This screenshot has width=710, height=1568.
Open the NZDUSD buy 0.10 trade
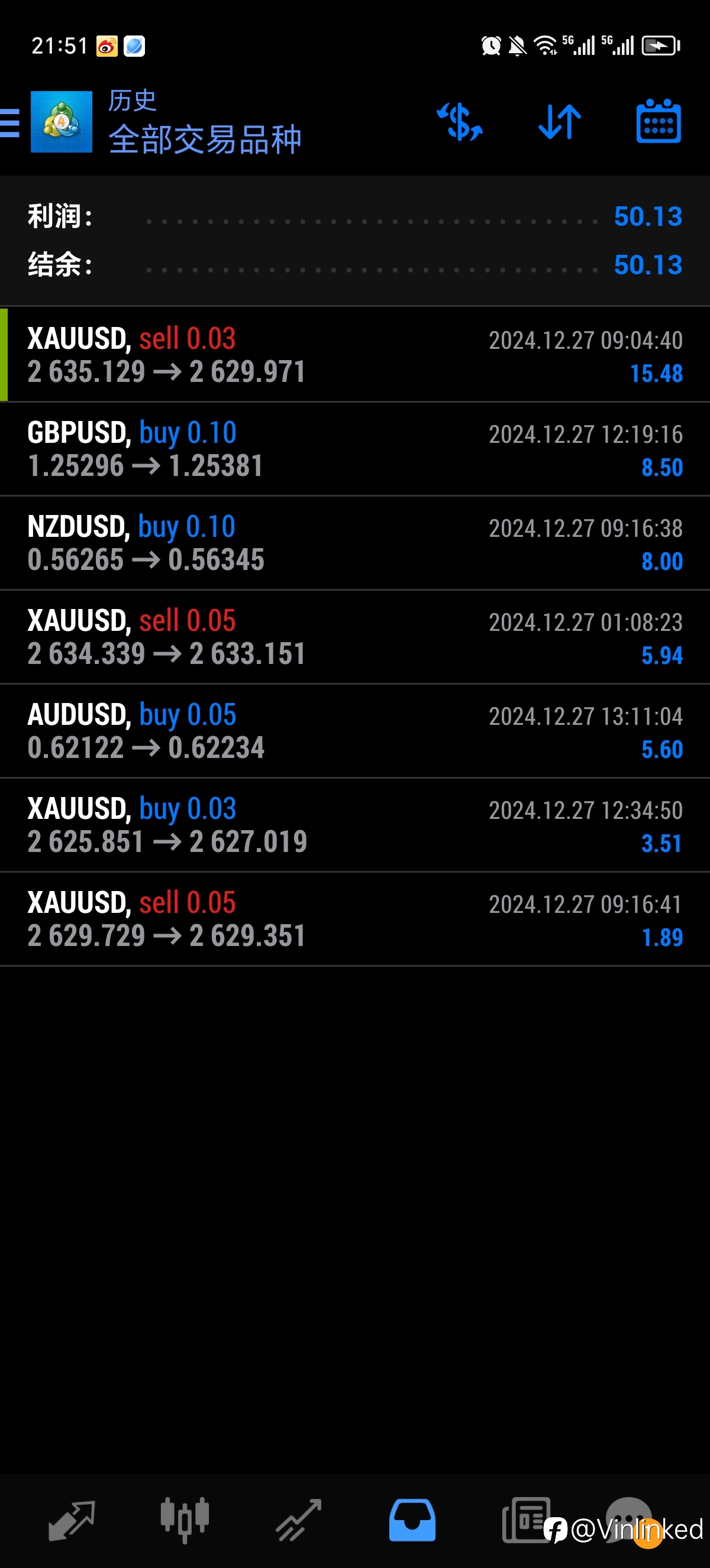point(355,543)
